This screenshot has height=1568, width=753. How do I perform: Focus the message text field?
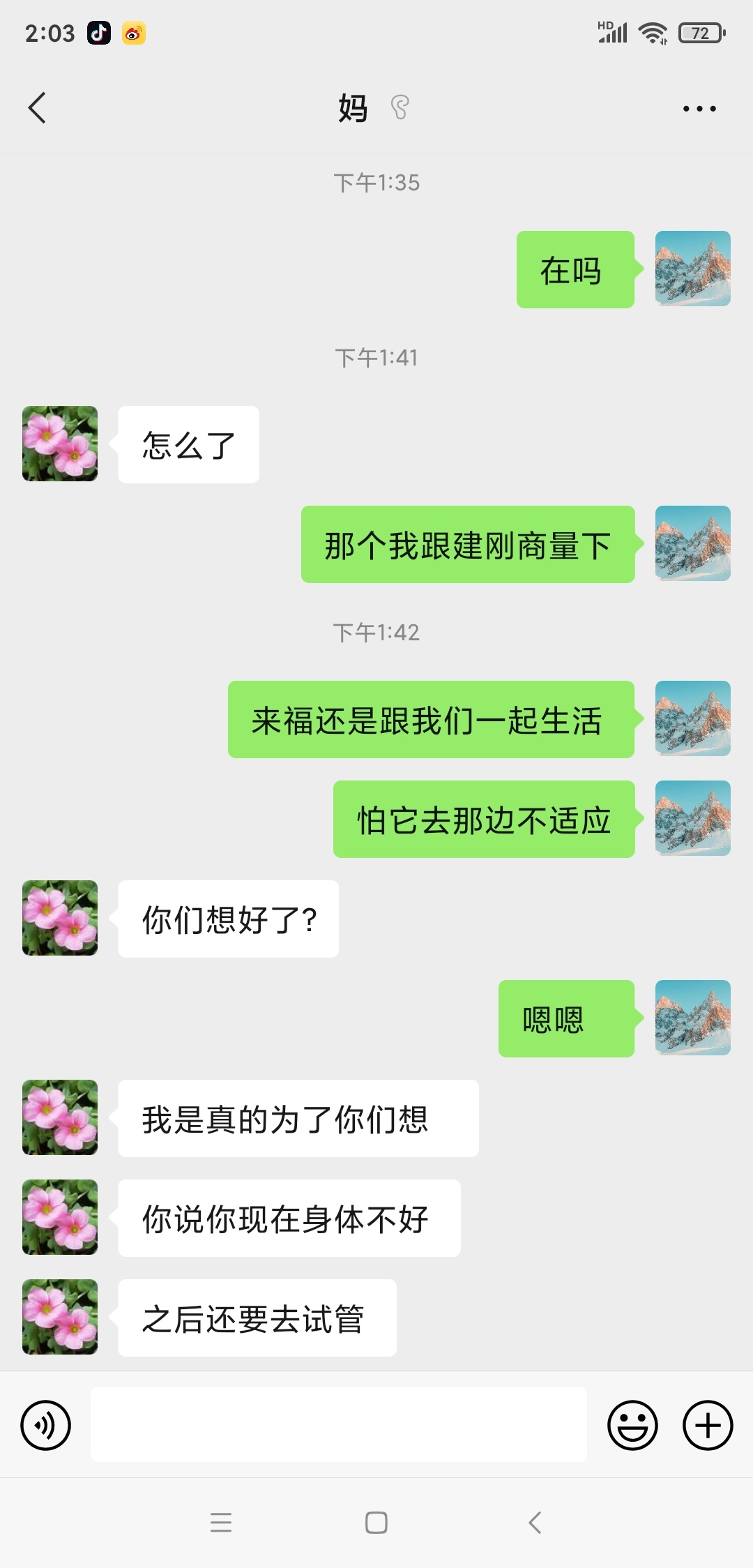click(x=338, y=1424)
